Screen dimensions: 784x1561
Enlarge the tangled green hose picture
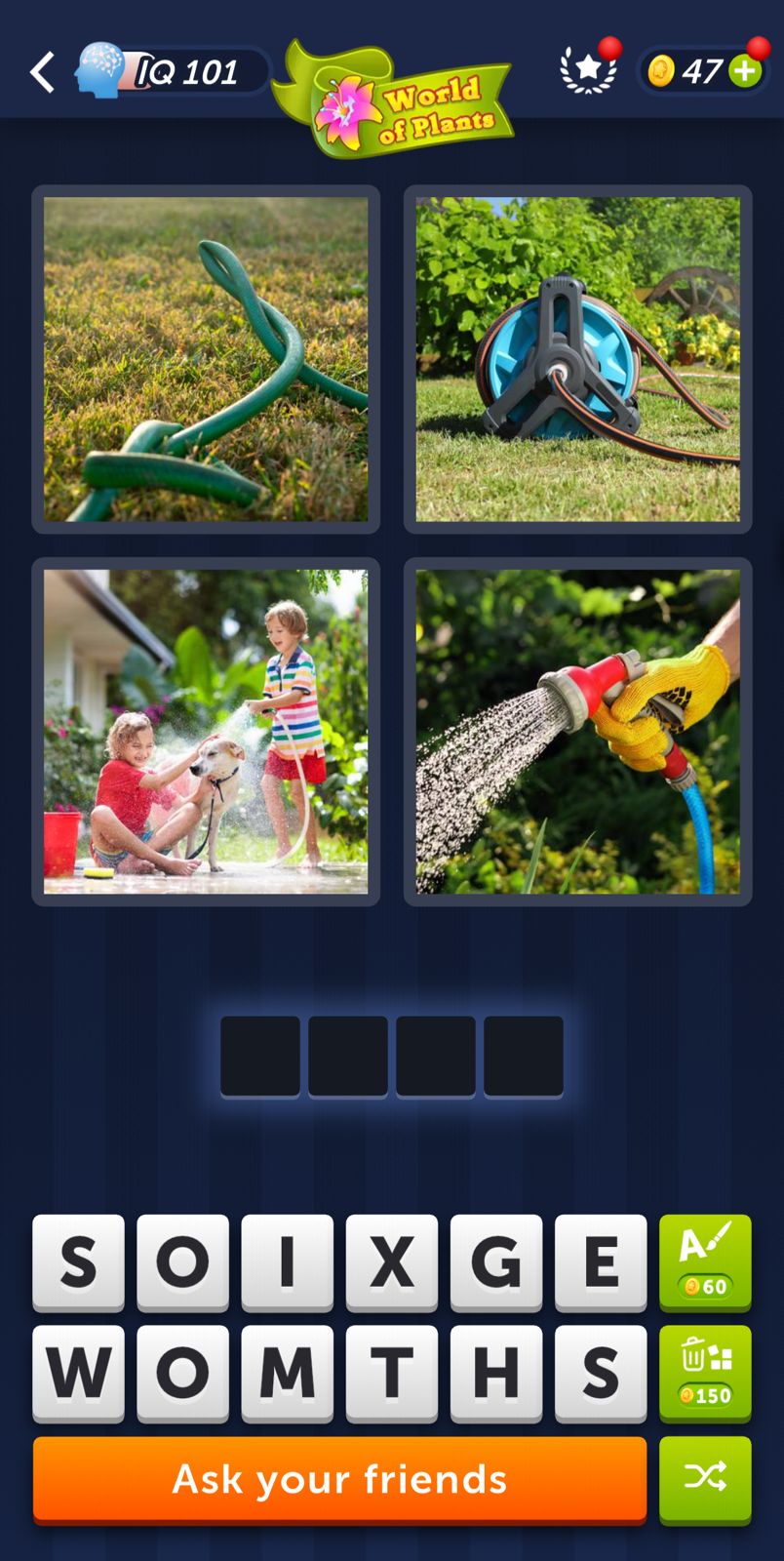pyautogui.click(x=206, y=359)
